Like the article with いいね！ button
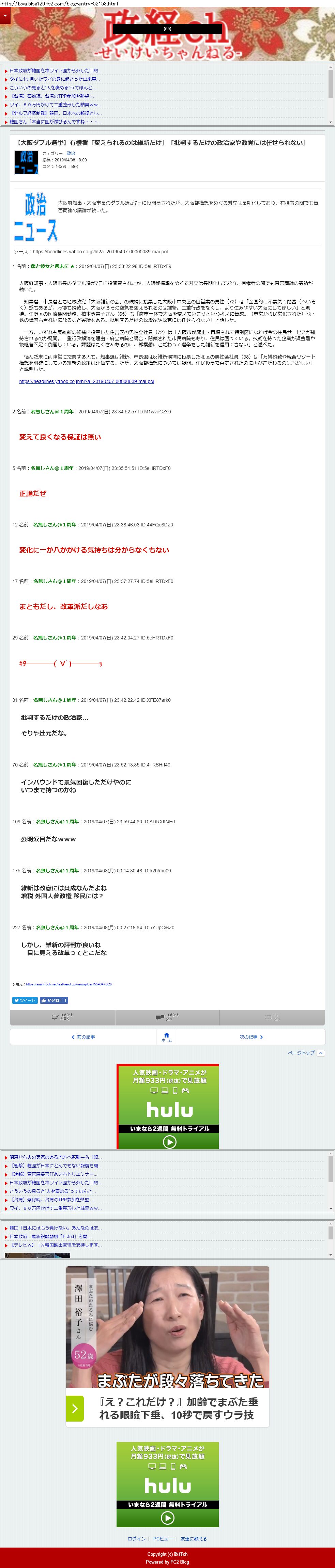Viewport: 335px width, 1568px height. pyautogui.click(x=54, y=1000)
